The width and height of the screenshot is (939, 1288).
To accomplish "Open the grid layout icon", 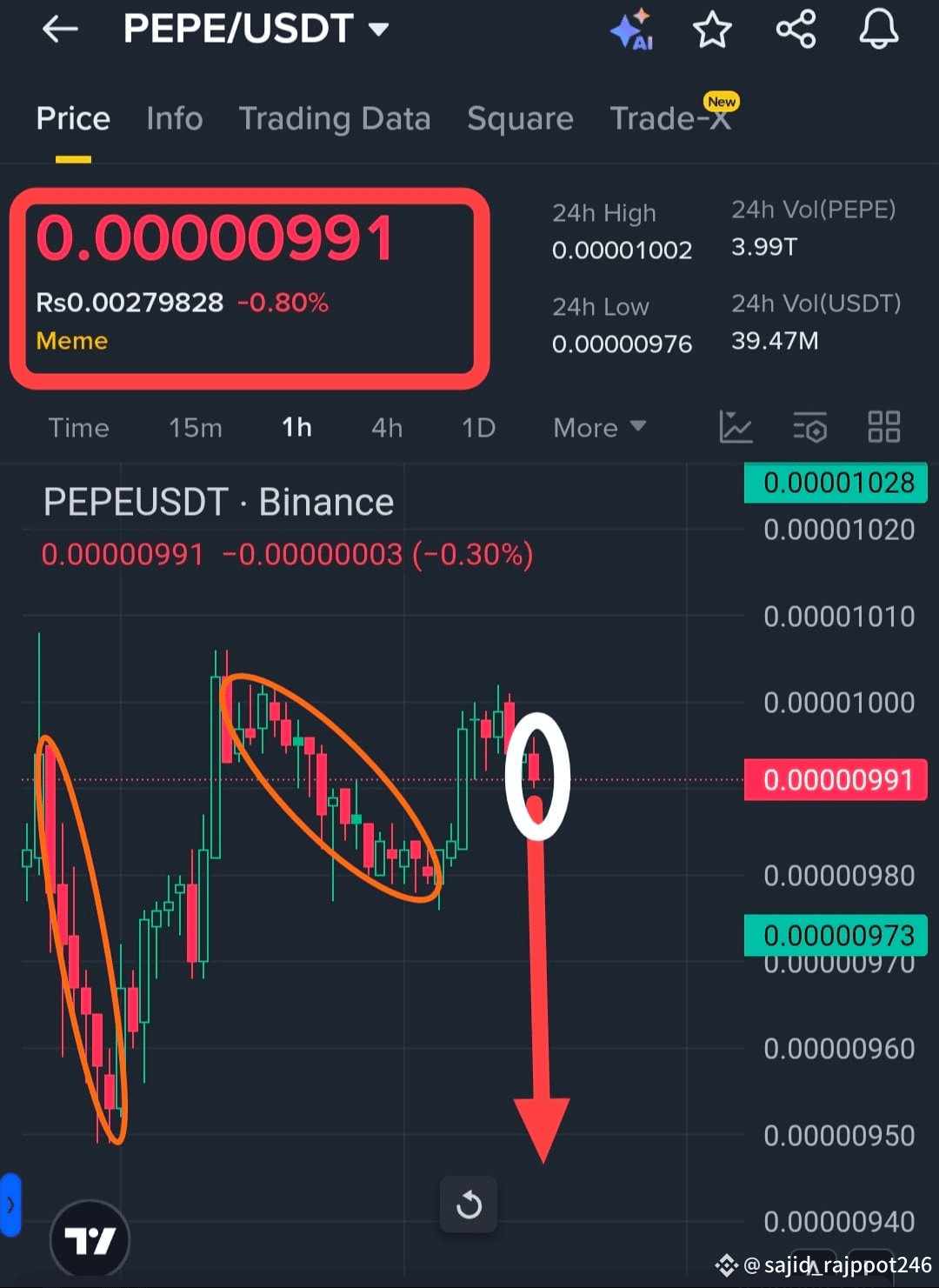I will (x=884, y=427).
